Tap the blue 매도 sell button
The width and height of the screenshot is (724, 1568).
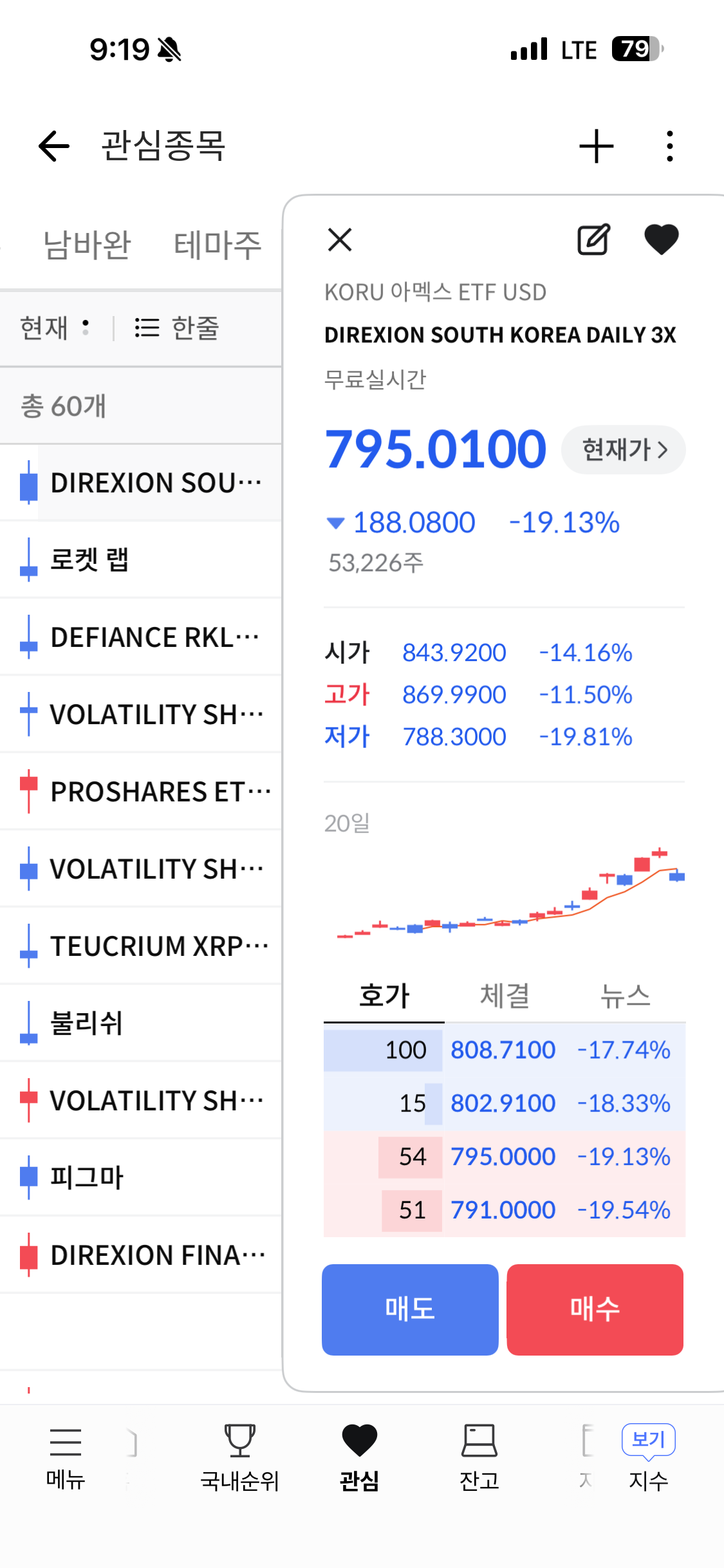410,1309
